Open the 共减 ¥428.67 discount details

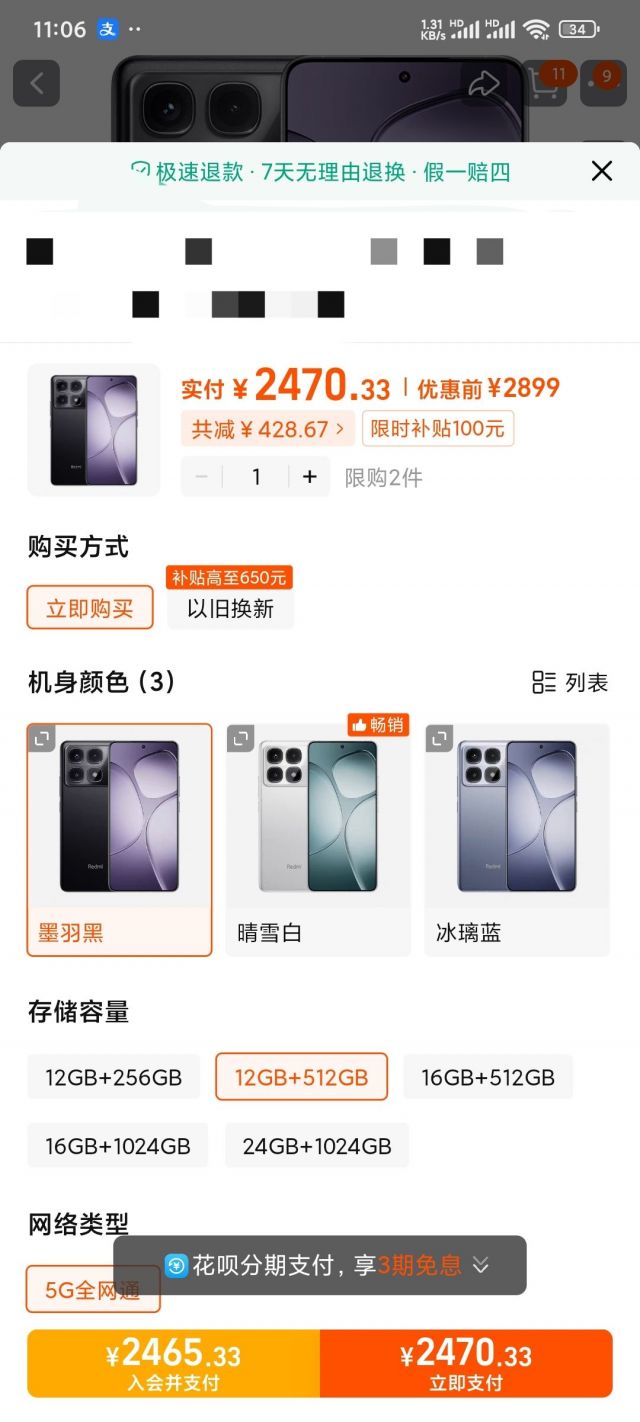(x=268, y=430)
